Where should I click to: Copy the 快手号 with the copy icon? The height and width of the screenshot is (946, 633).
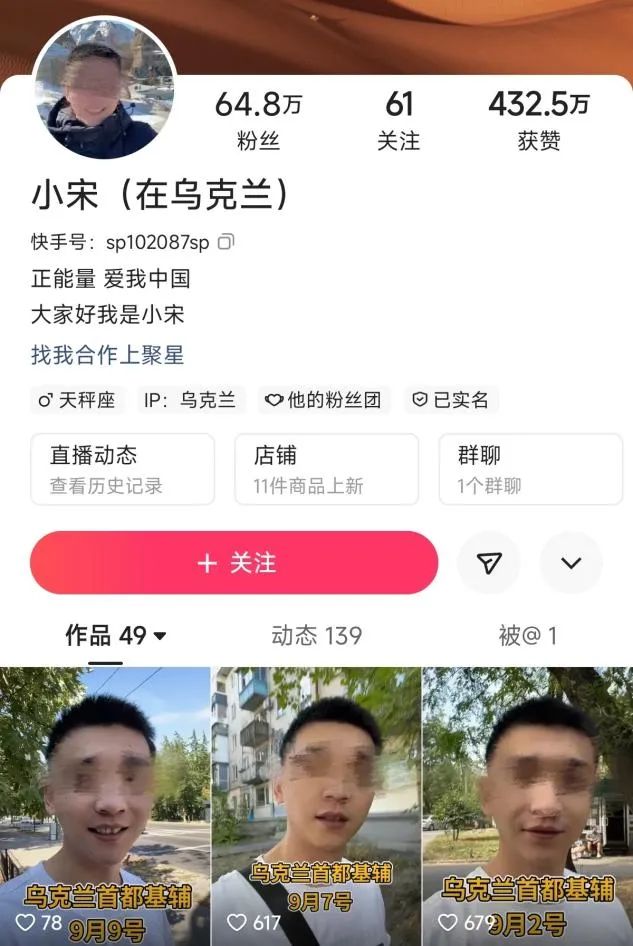(227, 242)
